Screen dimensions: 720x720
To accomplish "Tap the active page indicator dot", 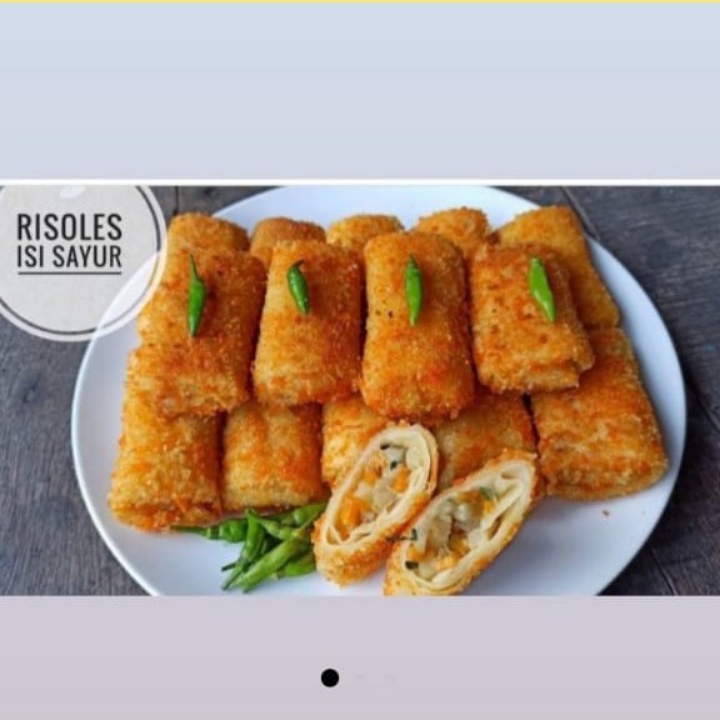I will [x=329, y=678].
